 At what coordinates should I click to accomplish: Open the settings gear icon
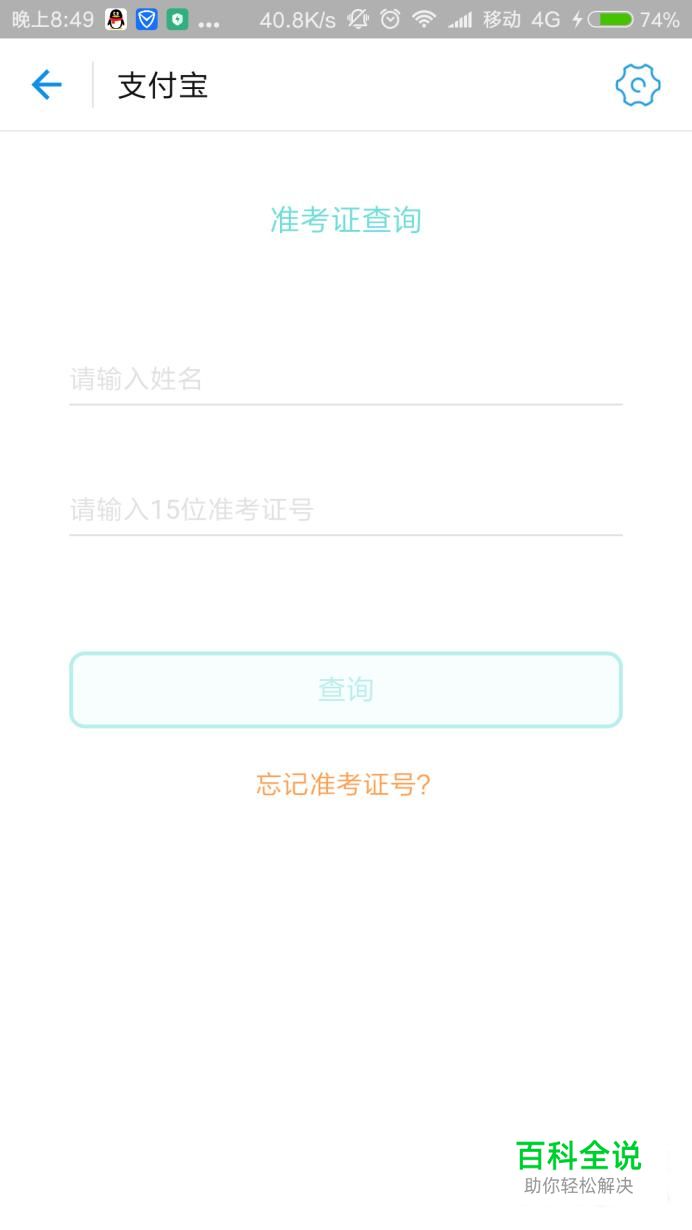(x=637, y=85)
